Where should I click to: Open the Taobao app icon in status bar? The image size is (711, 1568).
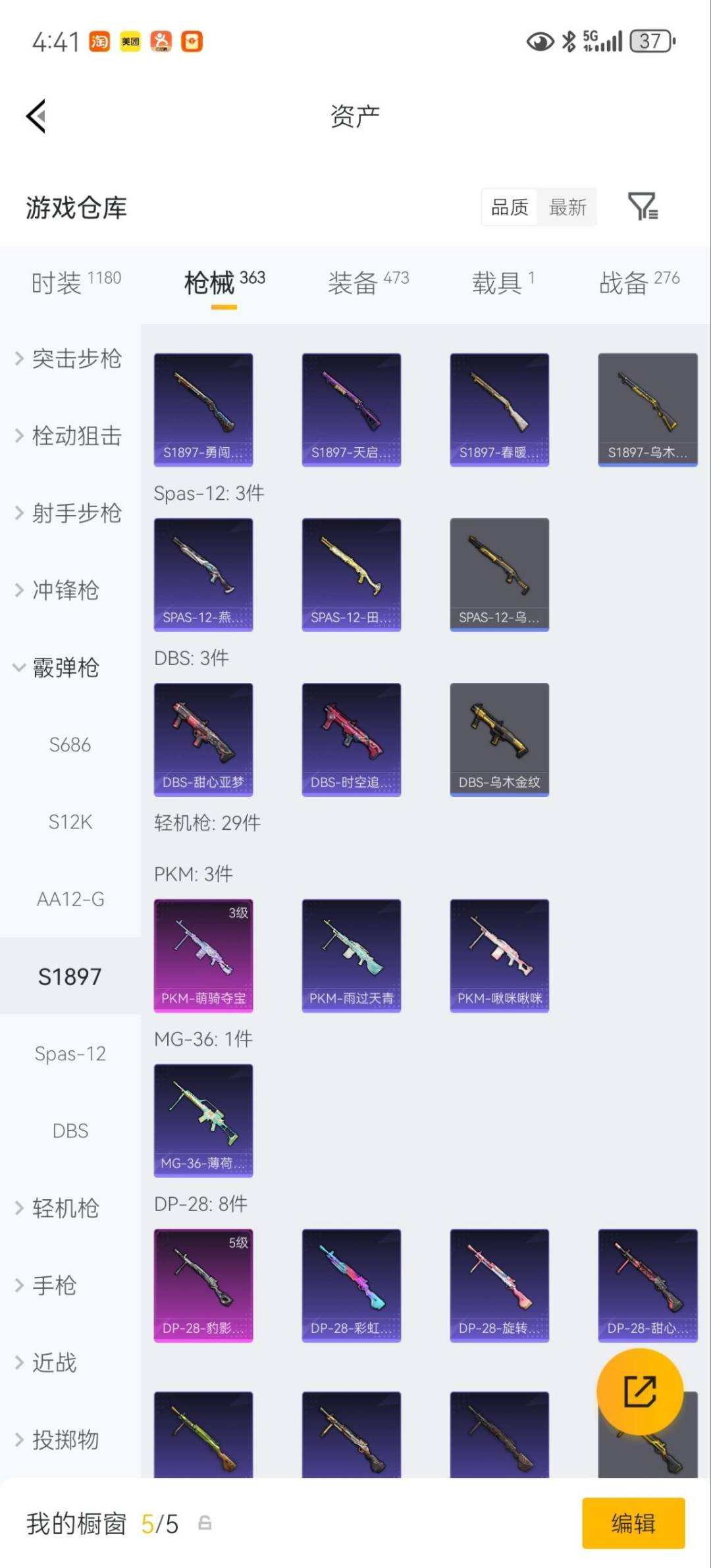point(99,41)
